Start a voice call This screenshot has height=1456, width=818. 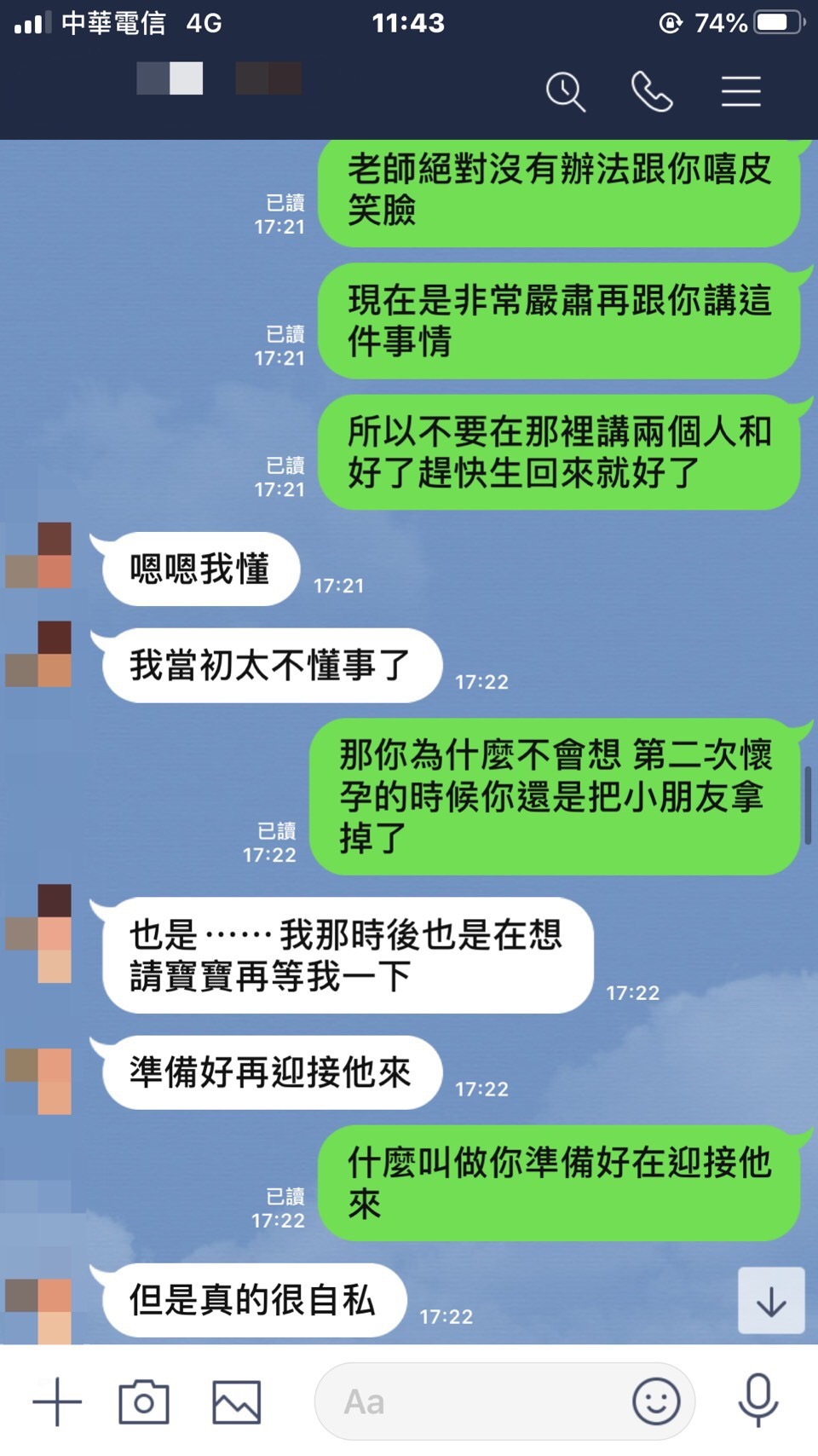pos(652,92)
